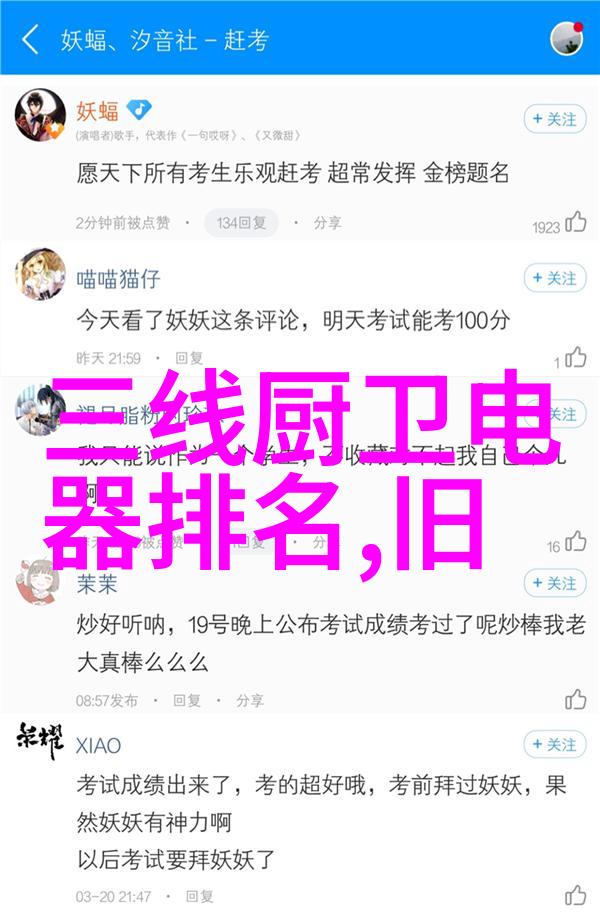
Task: Open the 134 replies under 妖蝠's comment
Action: pos(240,222)
